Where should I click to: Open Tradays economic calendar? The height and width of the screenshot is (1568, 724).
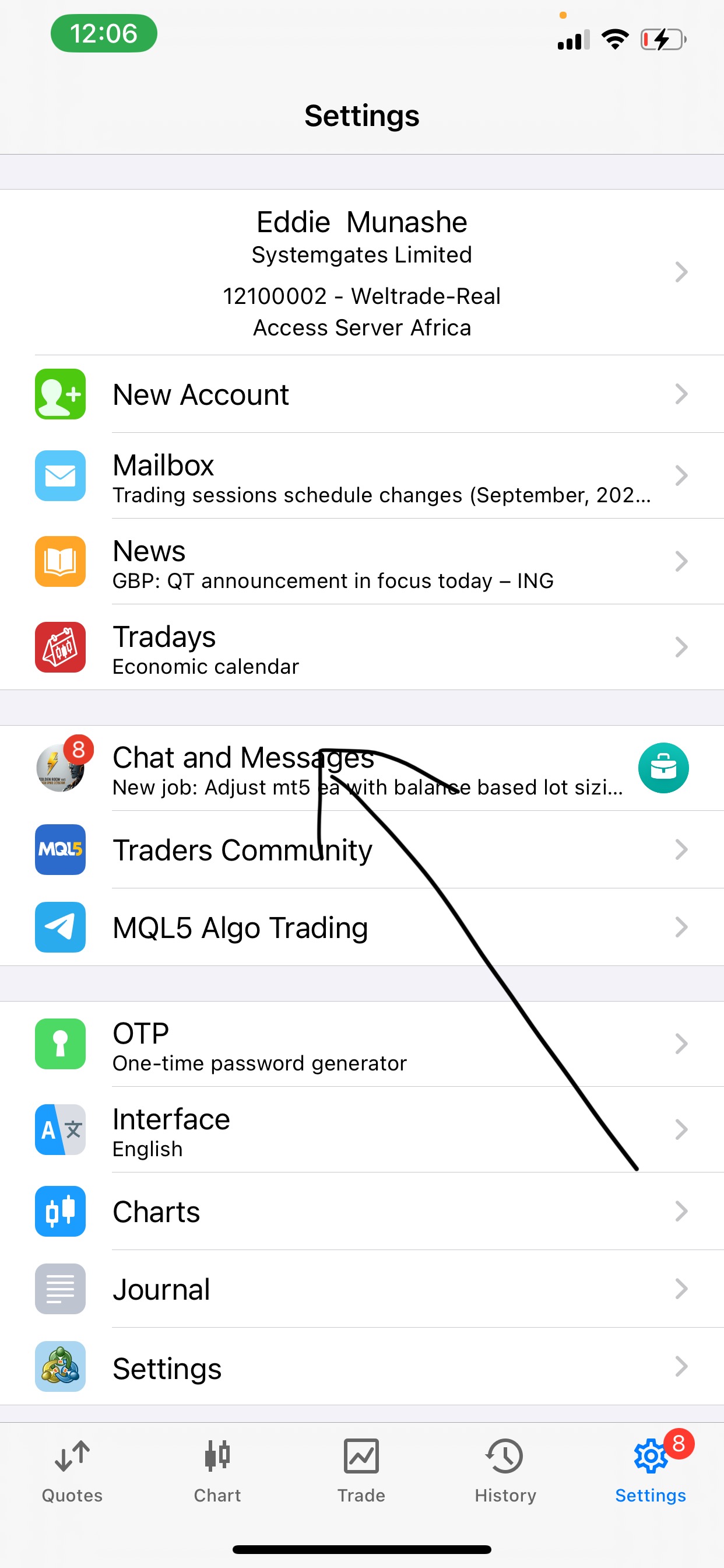pyautogui.click(x=361, y=648)
